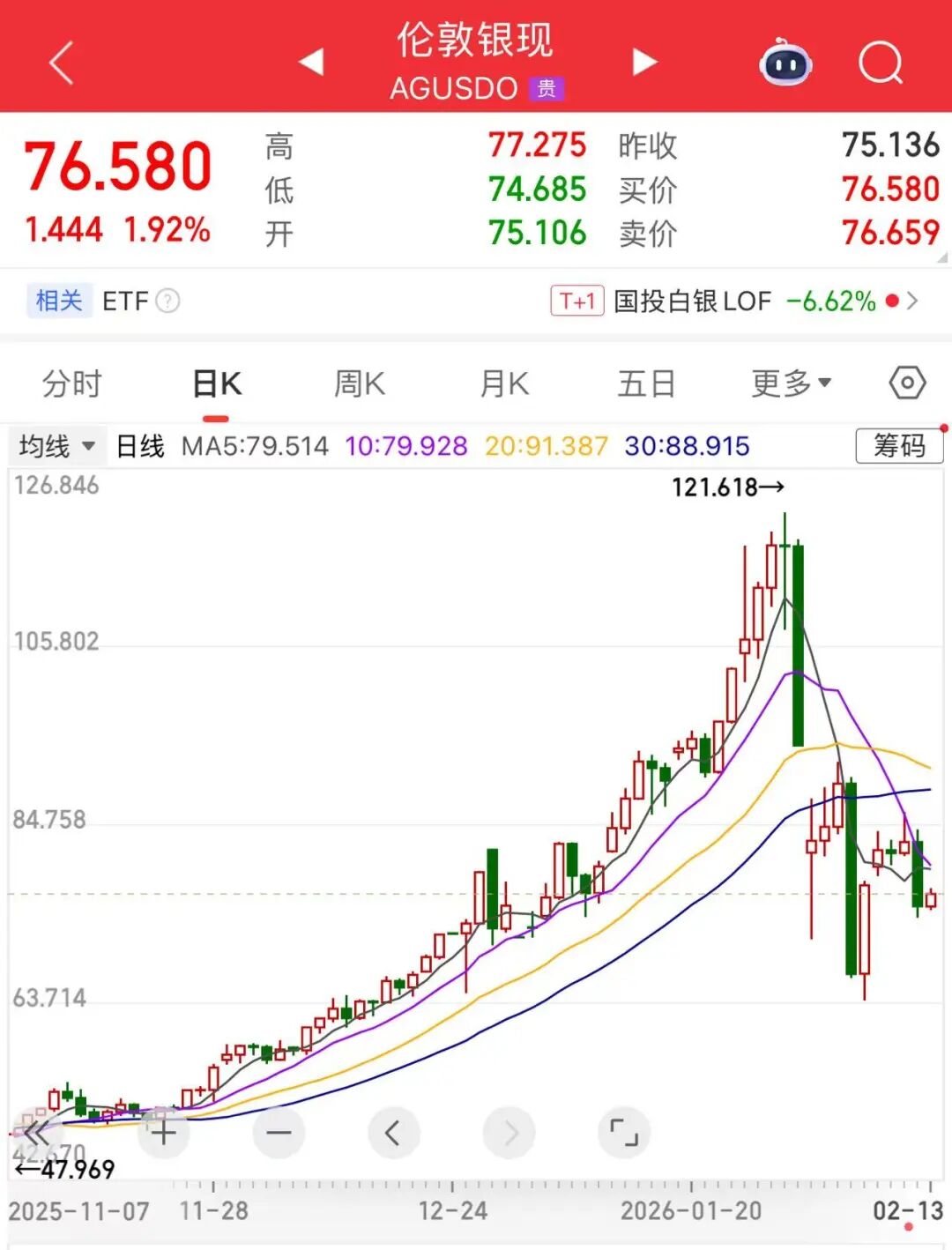952x1250 pixels.
Task: Open chart settings hexagon icon
Action: (x=907, y=383)
